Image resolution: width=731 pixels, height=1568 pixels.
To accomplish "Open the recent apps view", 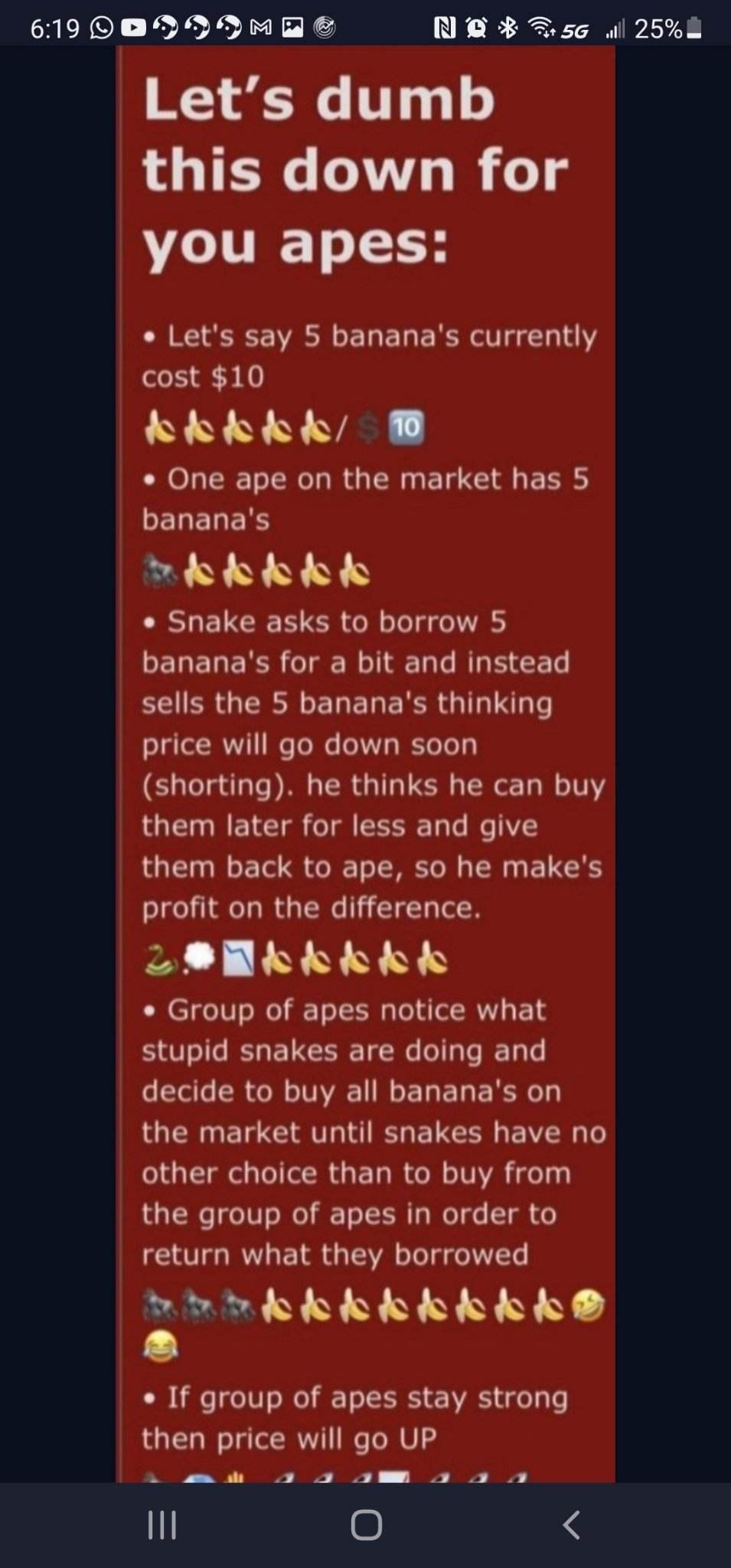I will [x=162, y=1524].
